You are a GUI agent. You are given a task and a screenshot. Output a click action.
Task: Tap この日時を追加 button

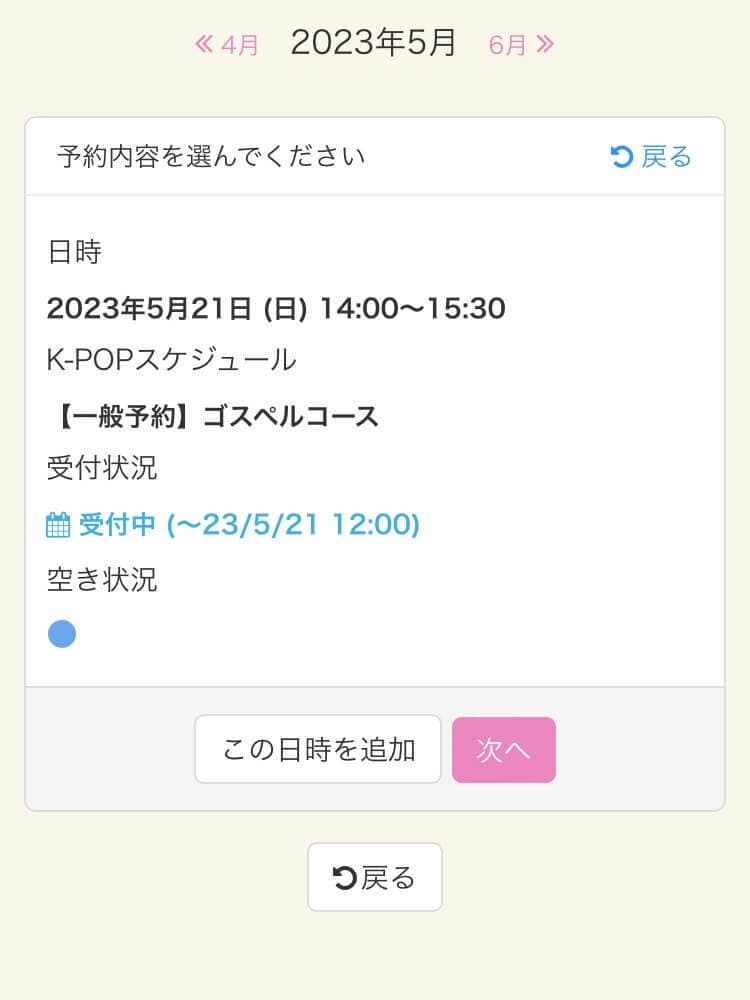pos(318,749)
